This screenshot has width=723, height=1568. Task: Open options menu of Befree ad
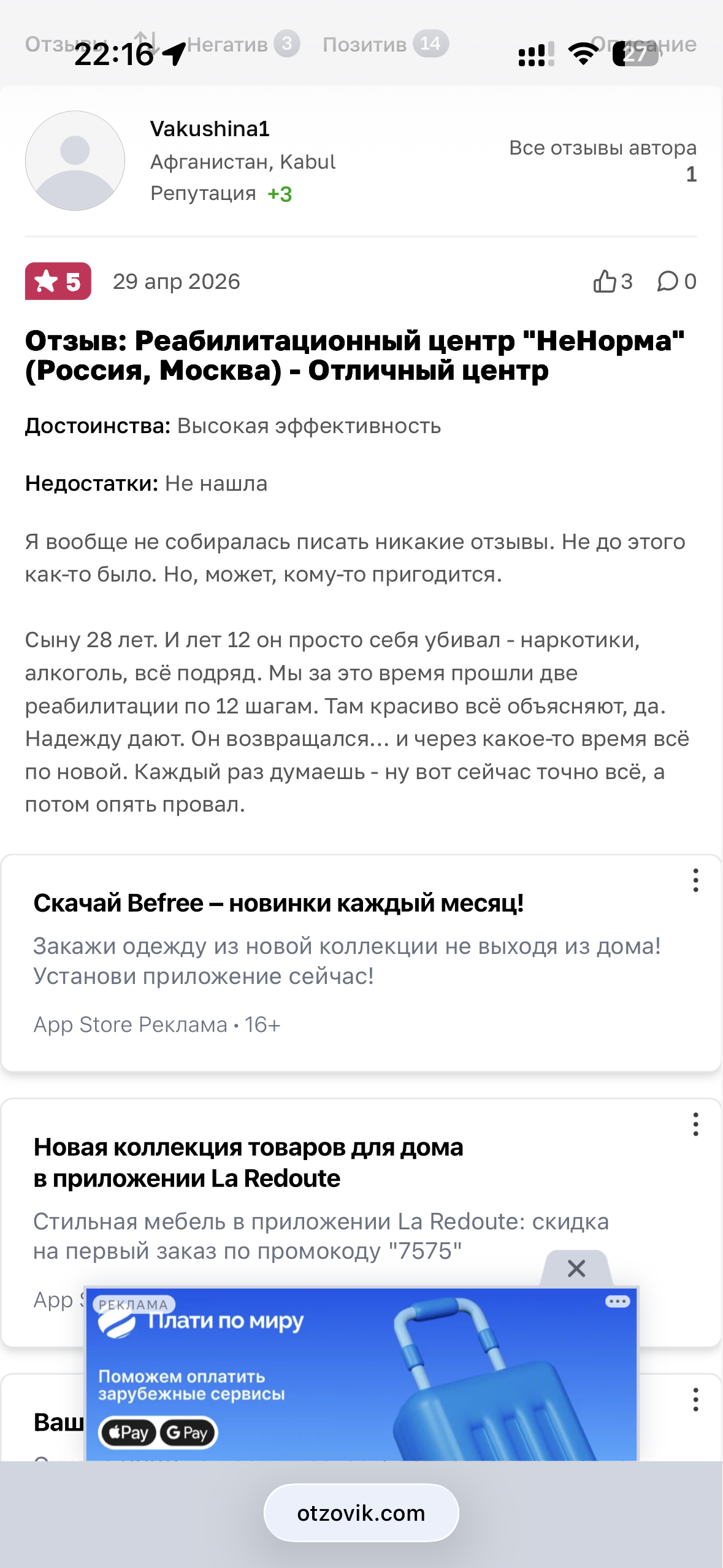coord(695,880)
